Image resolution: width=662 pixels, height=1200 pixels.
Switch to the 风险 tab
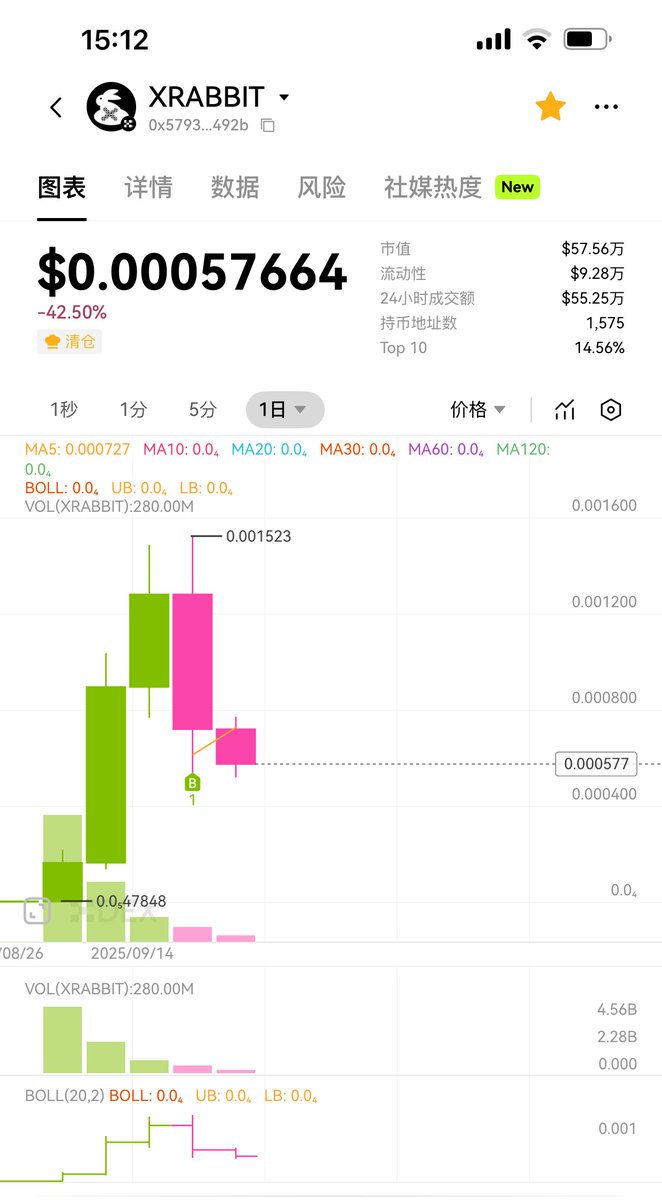[321, 187]
